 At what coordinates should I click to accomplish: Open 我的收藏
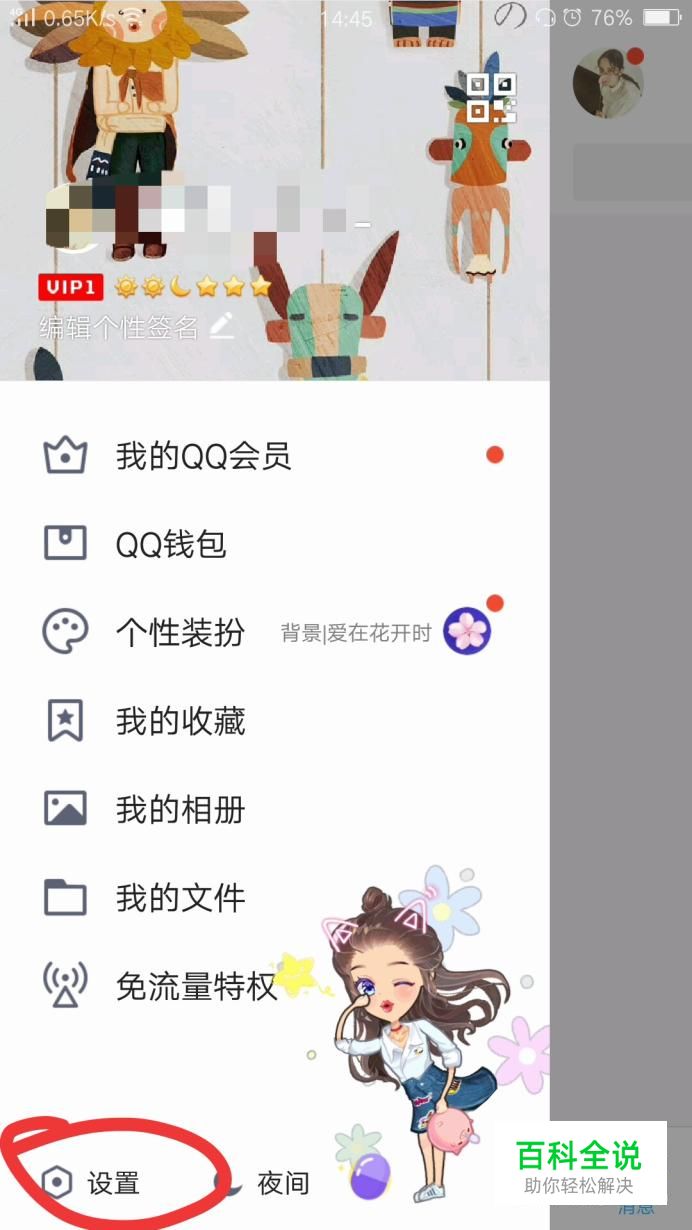pyautogui.click(x=275, y=720)
